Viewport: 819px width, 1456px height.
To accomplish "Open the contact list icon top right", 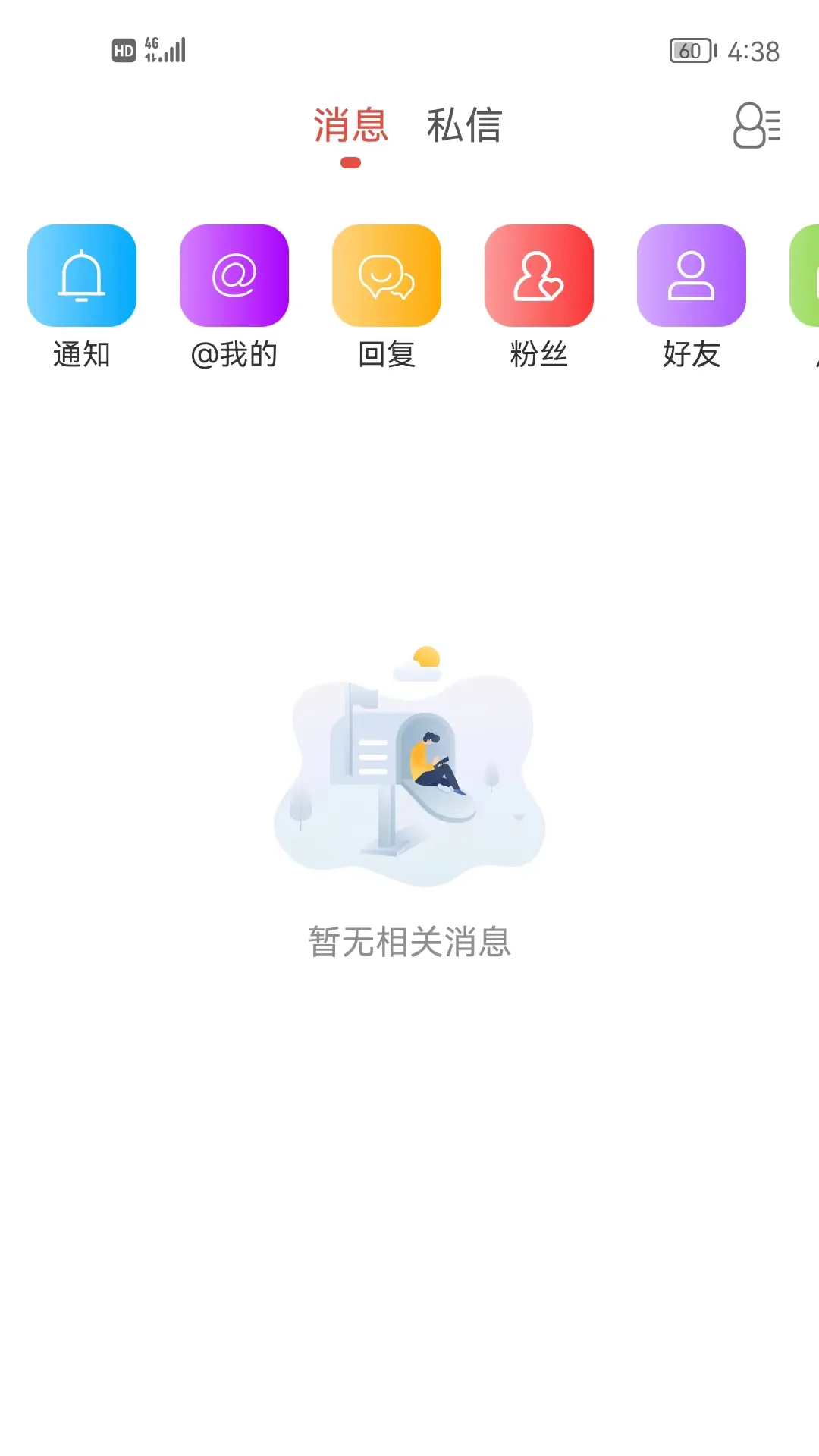I will coord(755,127).
